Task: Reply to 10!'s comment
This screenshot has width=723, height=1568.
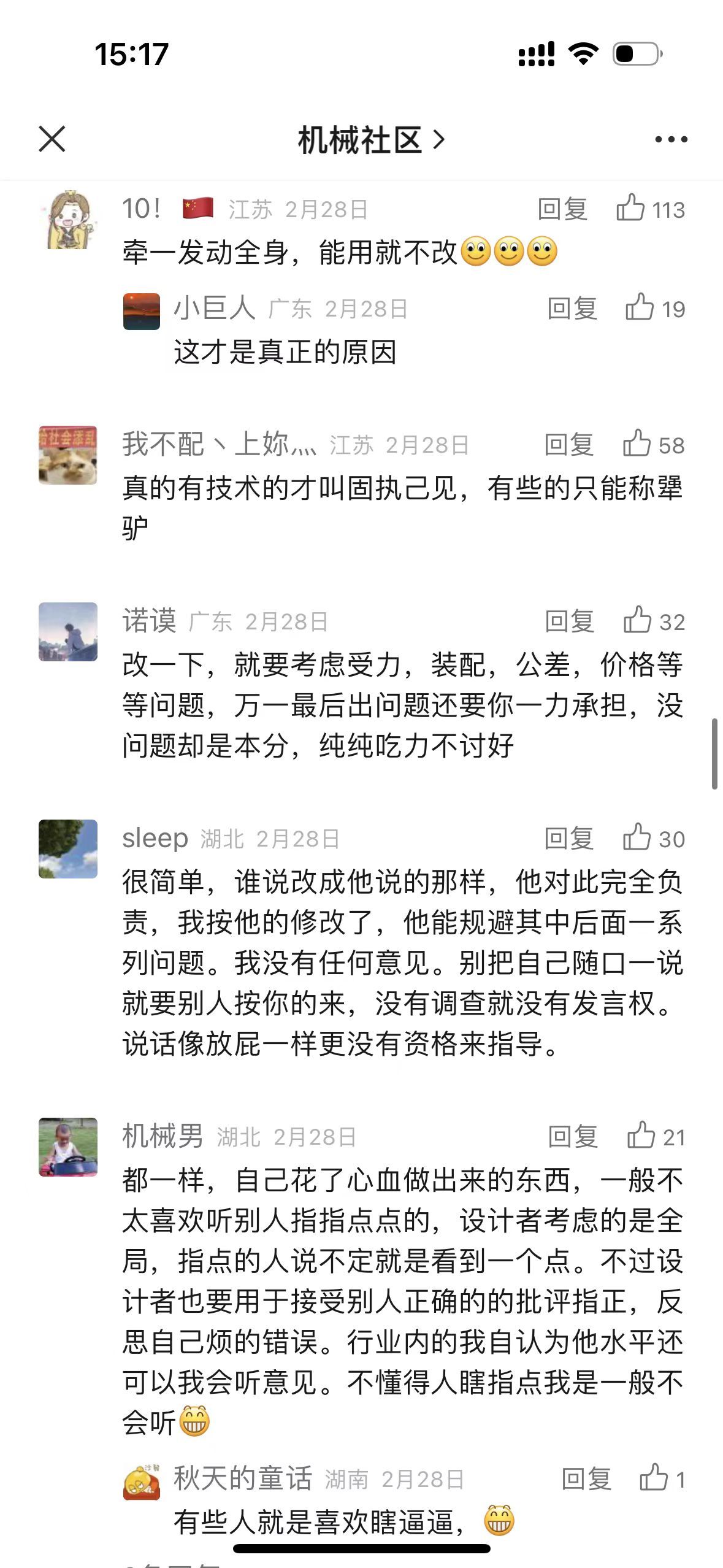Action: coord(562,209)
